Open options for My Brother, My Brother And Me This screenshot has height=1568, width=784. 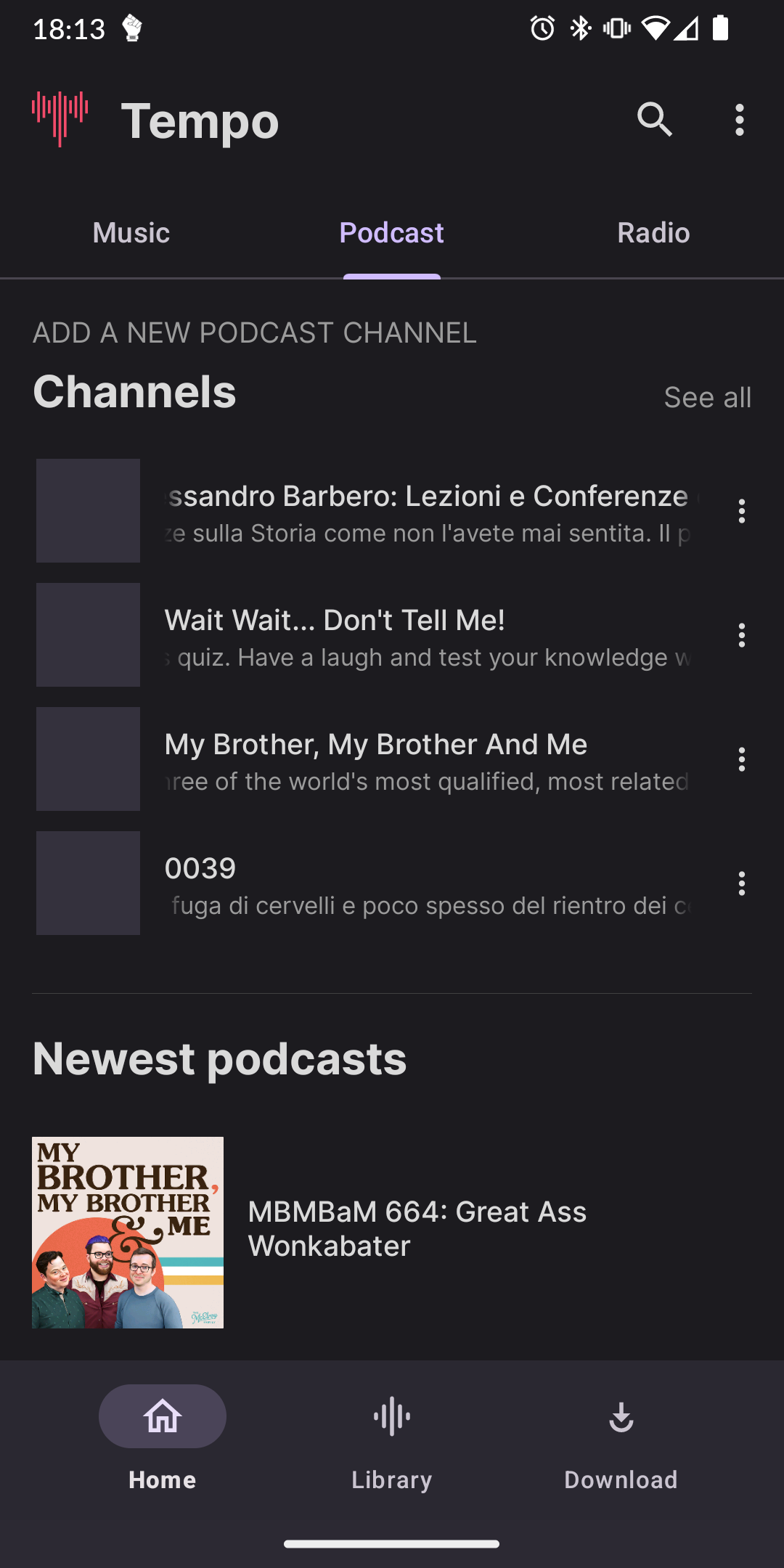[x=741, y=759]
